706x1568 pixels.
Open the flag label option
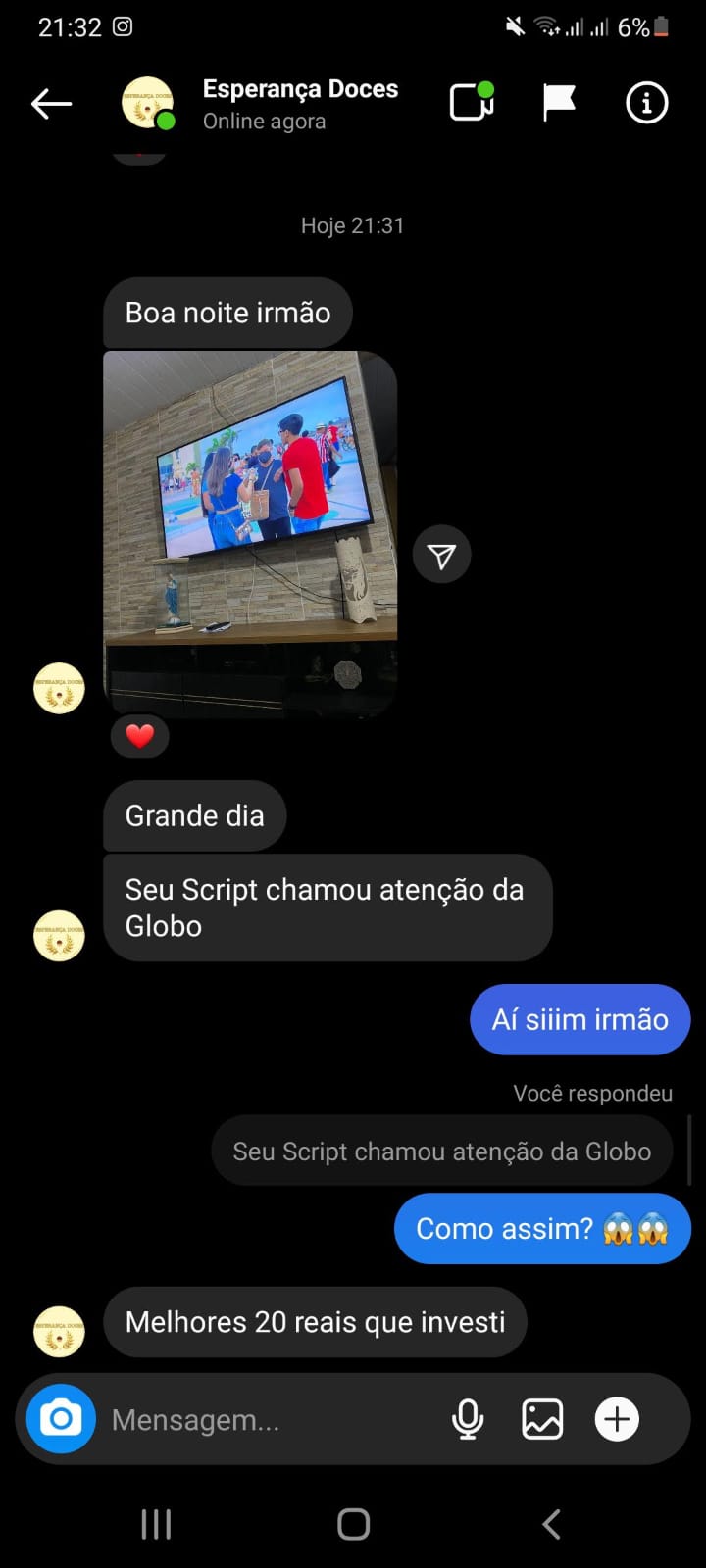(x=558, y=103)
